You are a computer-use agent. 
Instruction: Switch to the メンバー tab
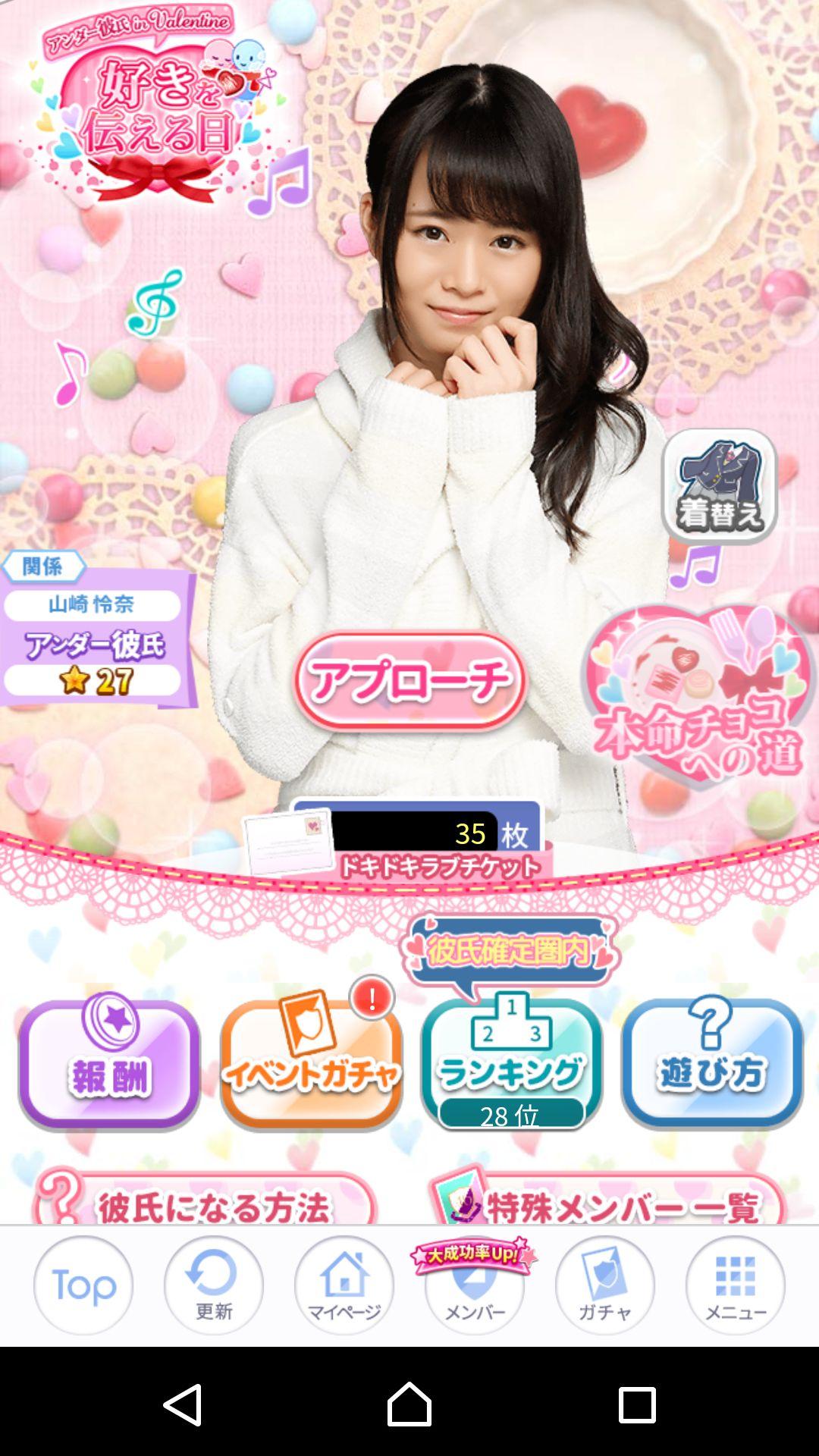pos(475,1289)
